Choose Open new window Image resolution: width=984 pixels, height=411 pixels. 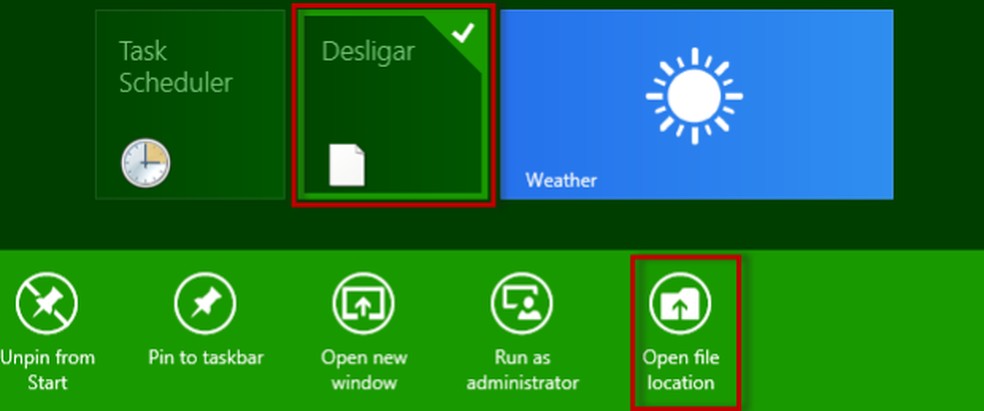pyautogui.click(x=364, y=332)
